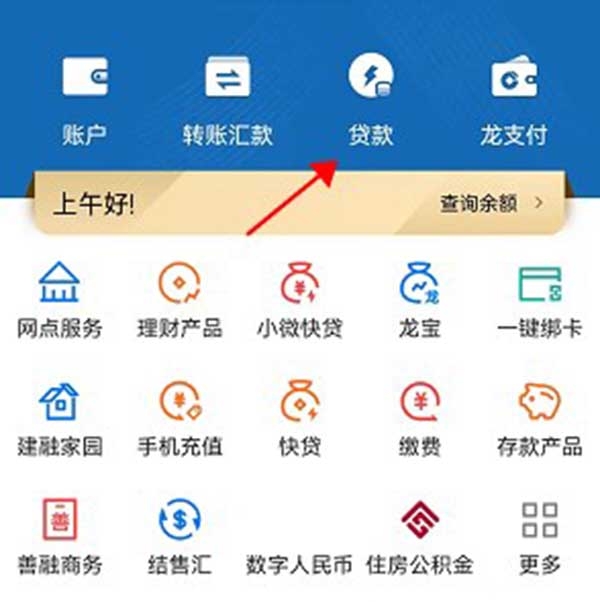Tap 查询余额 to check the balance
The height and width of the screenshot is (602, 600).
tap(490, 203)
